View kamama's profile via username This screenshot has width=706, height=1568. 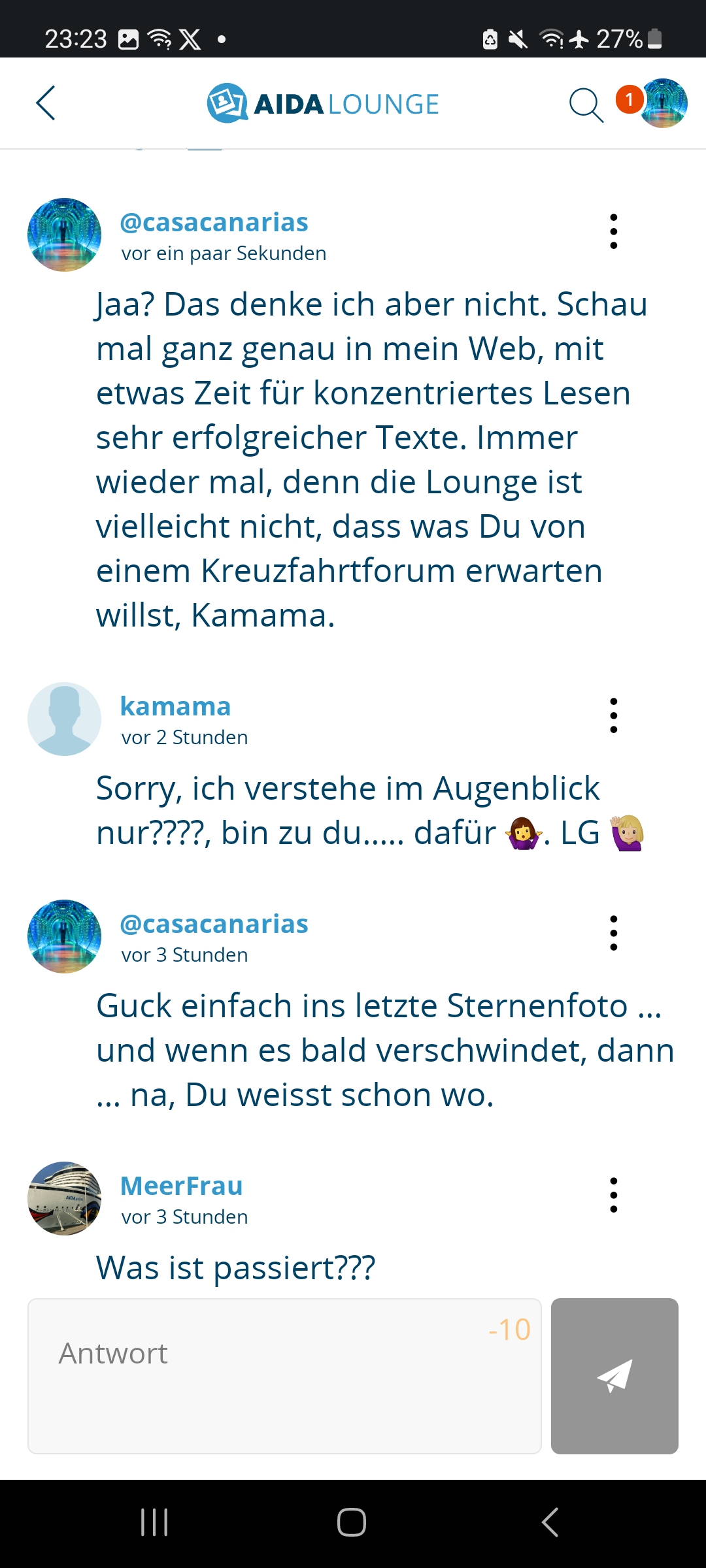175,706
